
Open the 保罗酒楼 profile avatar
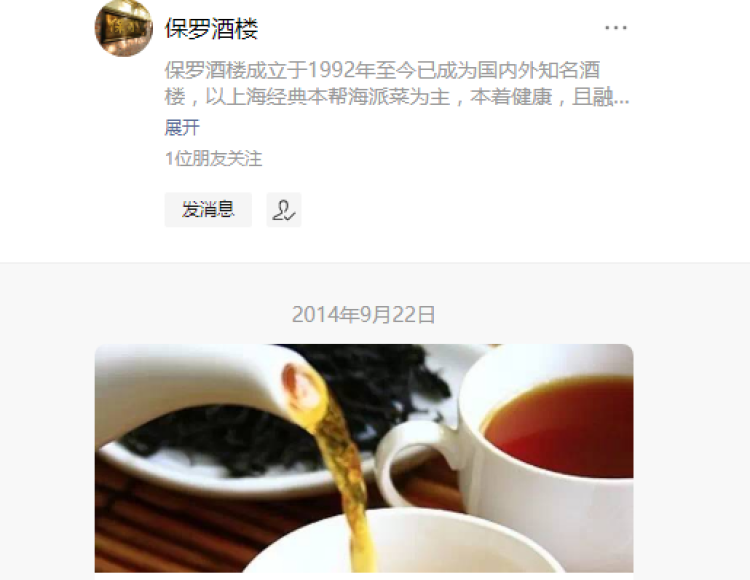coord(123,28)
